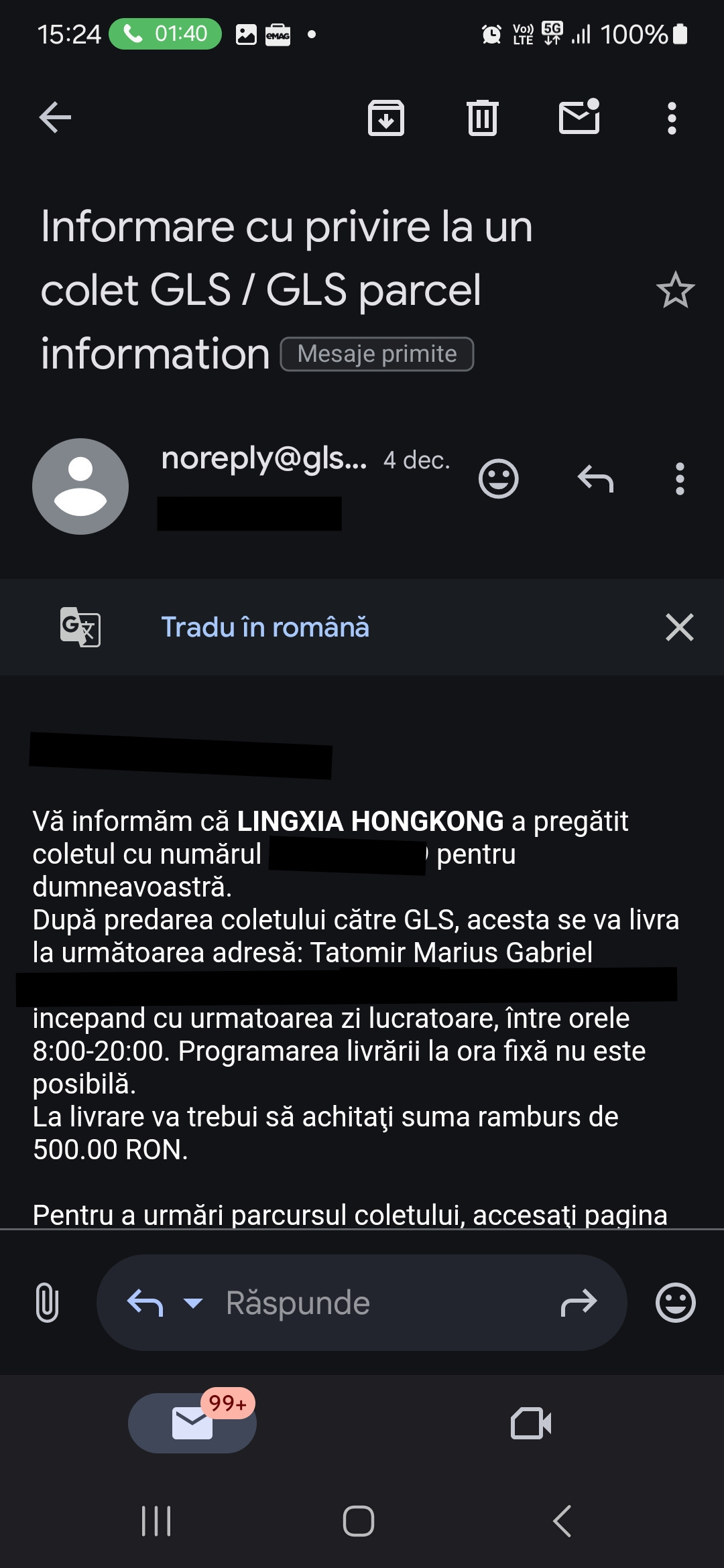Image resolution: width=724 pixels, height=1568 pixels.
Task: Open the top overflow menu
Action: (x=672, y=118)
